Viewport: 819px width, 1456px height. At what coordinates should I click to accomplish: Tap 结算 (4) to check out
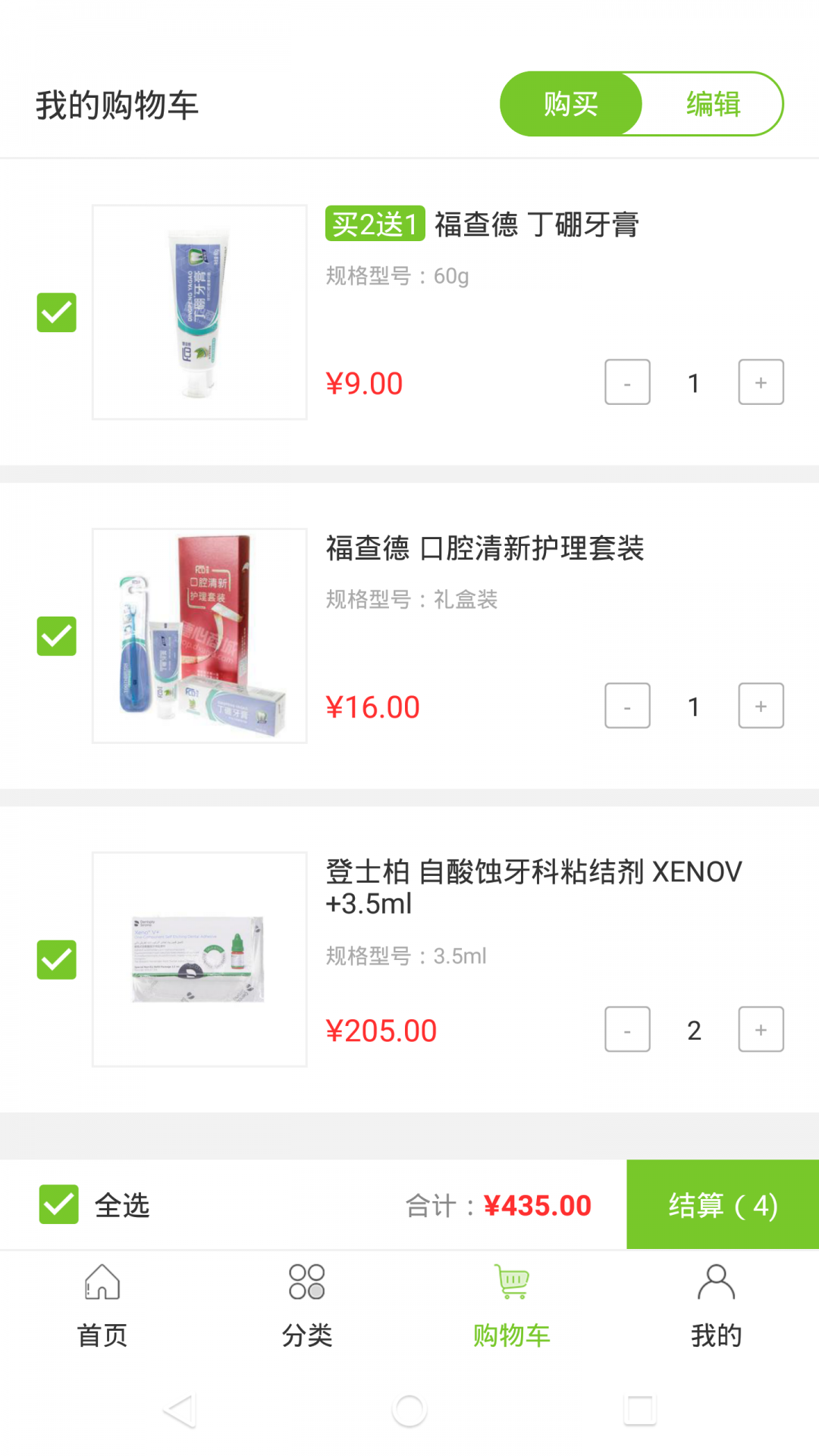tap(723, 1204)
